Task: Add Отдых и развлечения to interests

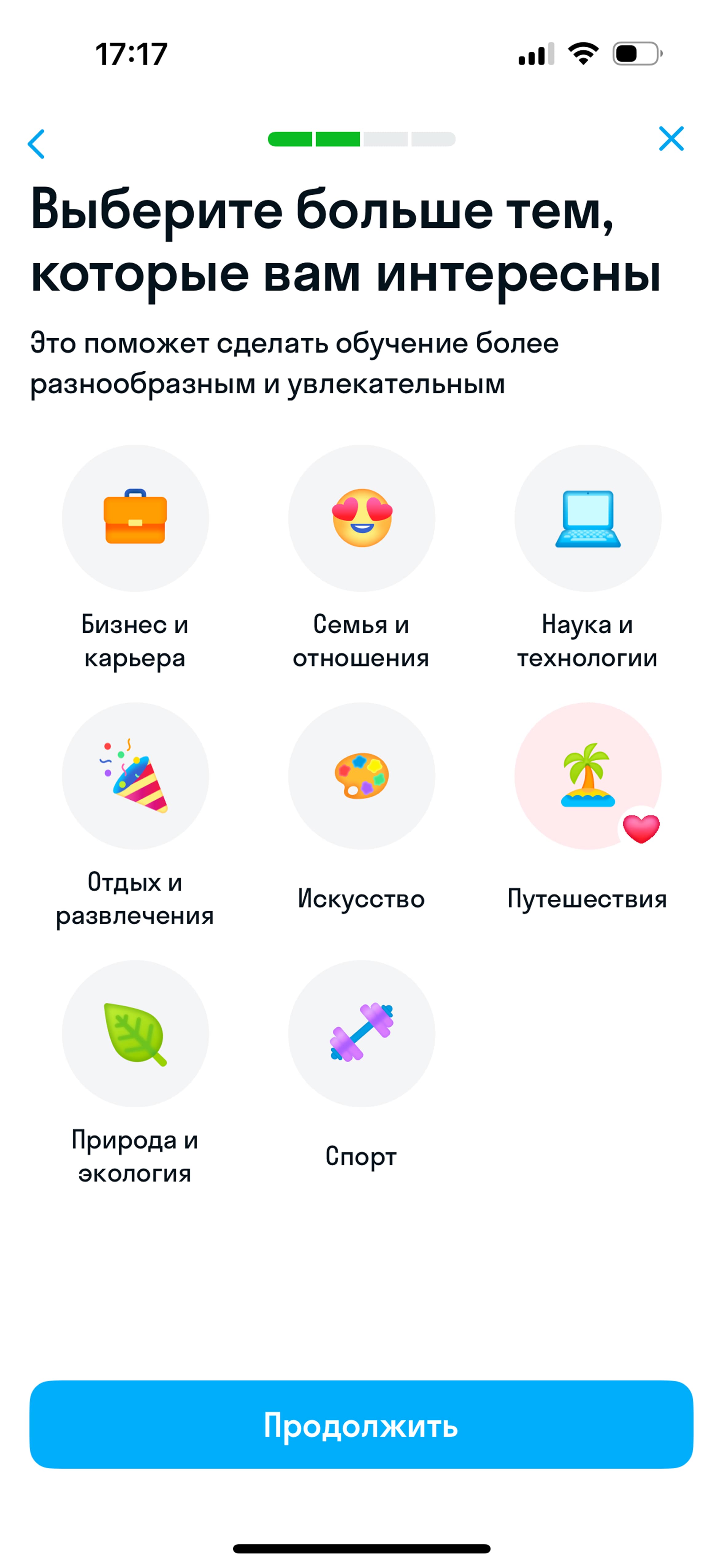Action: coord(135,775)
